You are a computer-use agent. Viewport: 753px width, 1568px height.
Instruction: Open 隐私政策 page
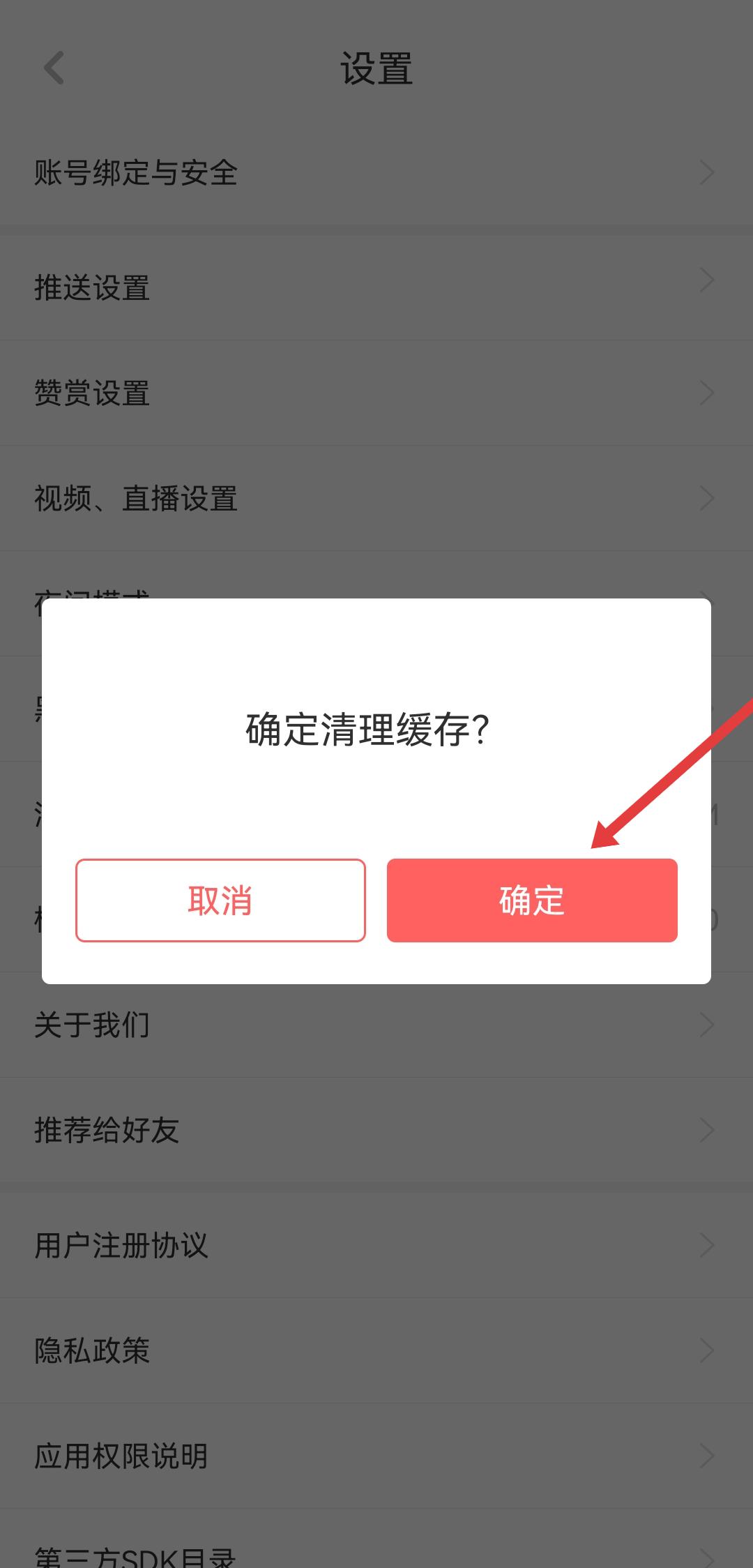376,1350
